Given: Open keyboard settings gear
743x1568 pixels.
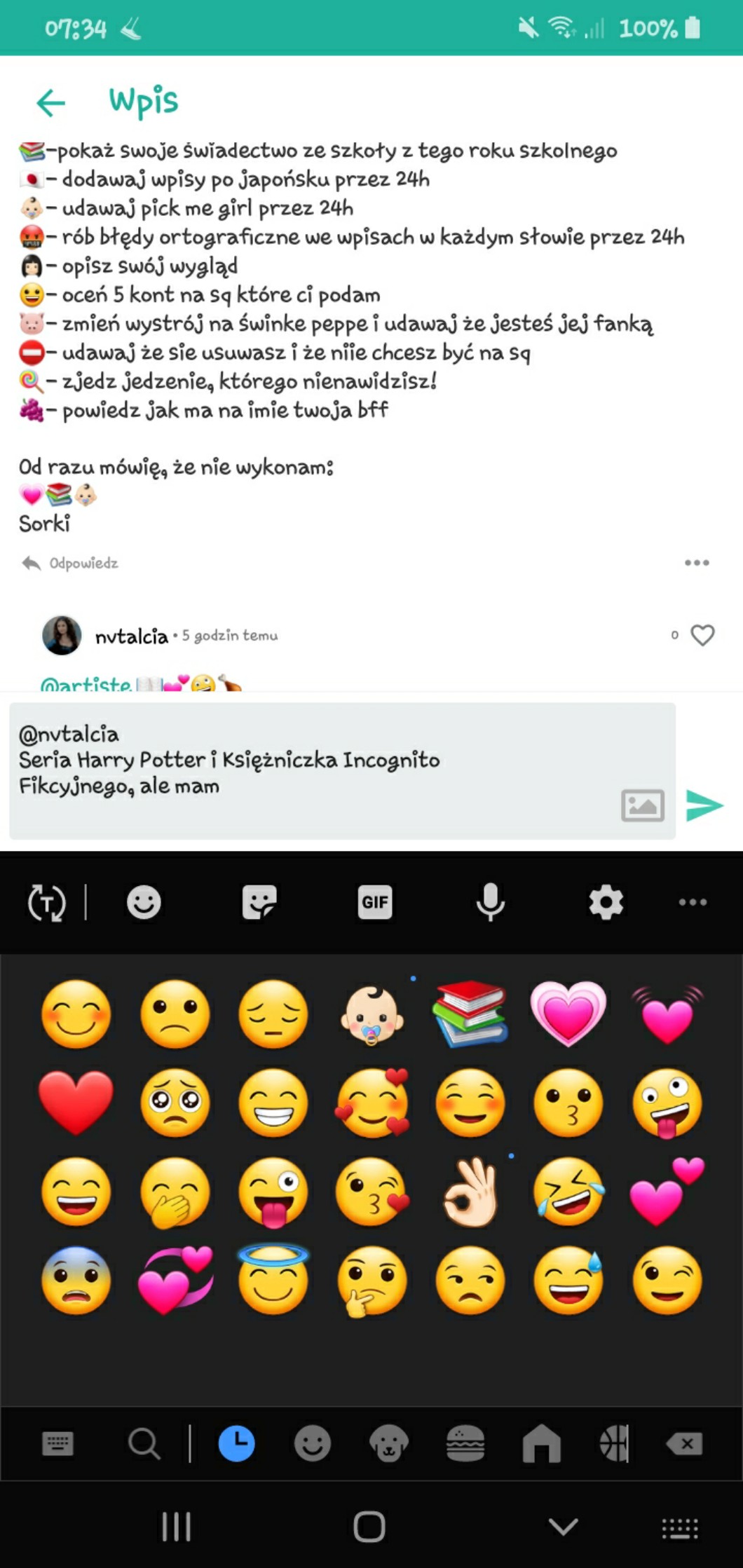Looking at the screenshot, I should (606, 902).
